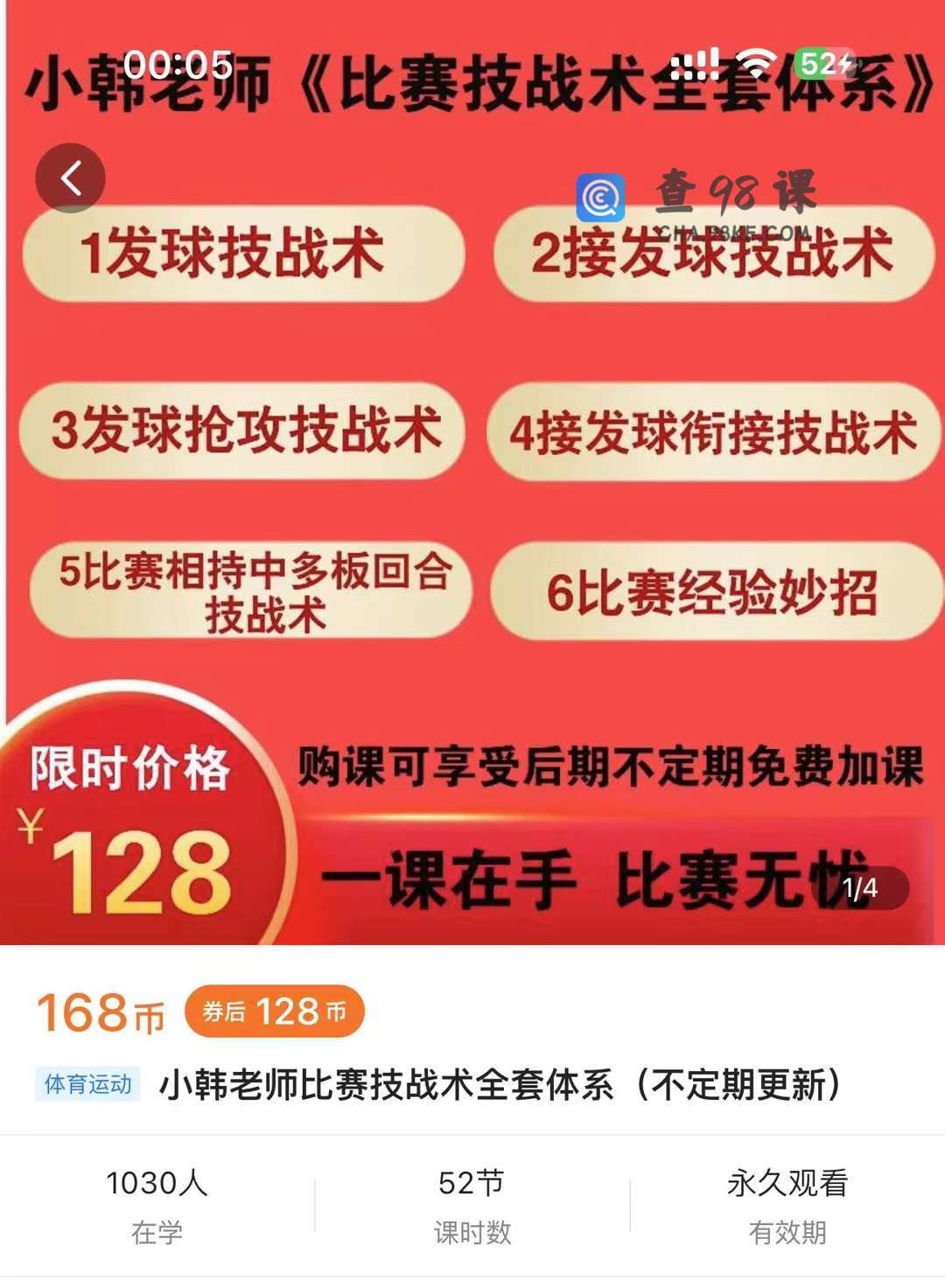
Task: Claim the 券后 128币 coupon price
Action: 274,1011
